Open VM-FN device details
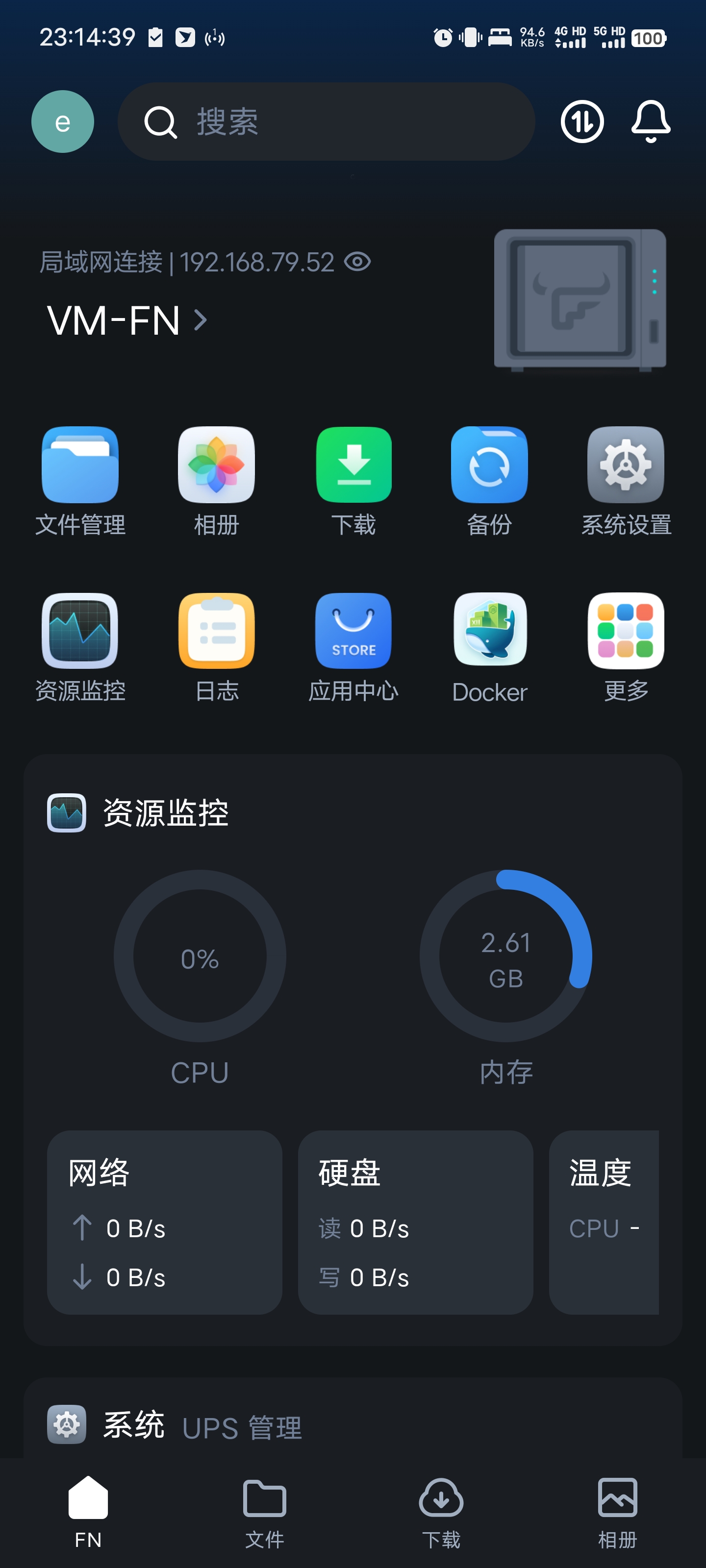Screen dimensions: 706x1568 point(126,321)
